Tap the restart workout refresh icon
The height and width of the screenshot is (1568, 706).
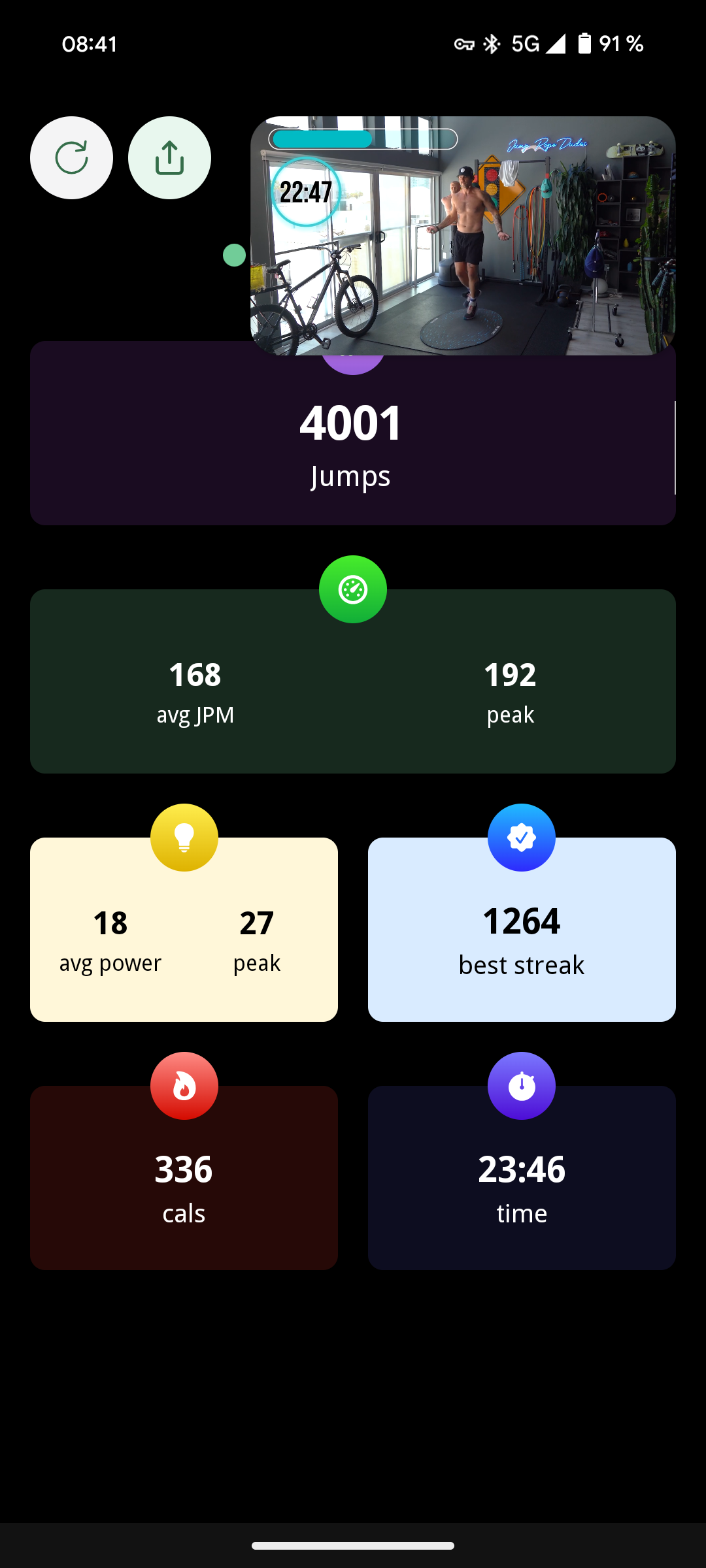(x=71, y=158)
